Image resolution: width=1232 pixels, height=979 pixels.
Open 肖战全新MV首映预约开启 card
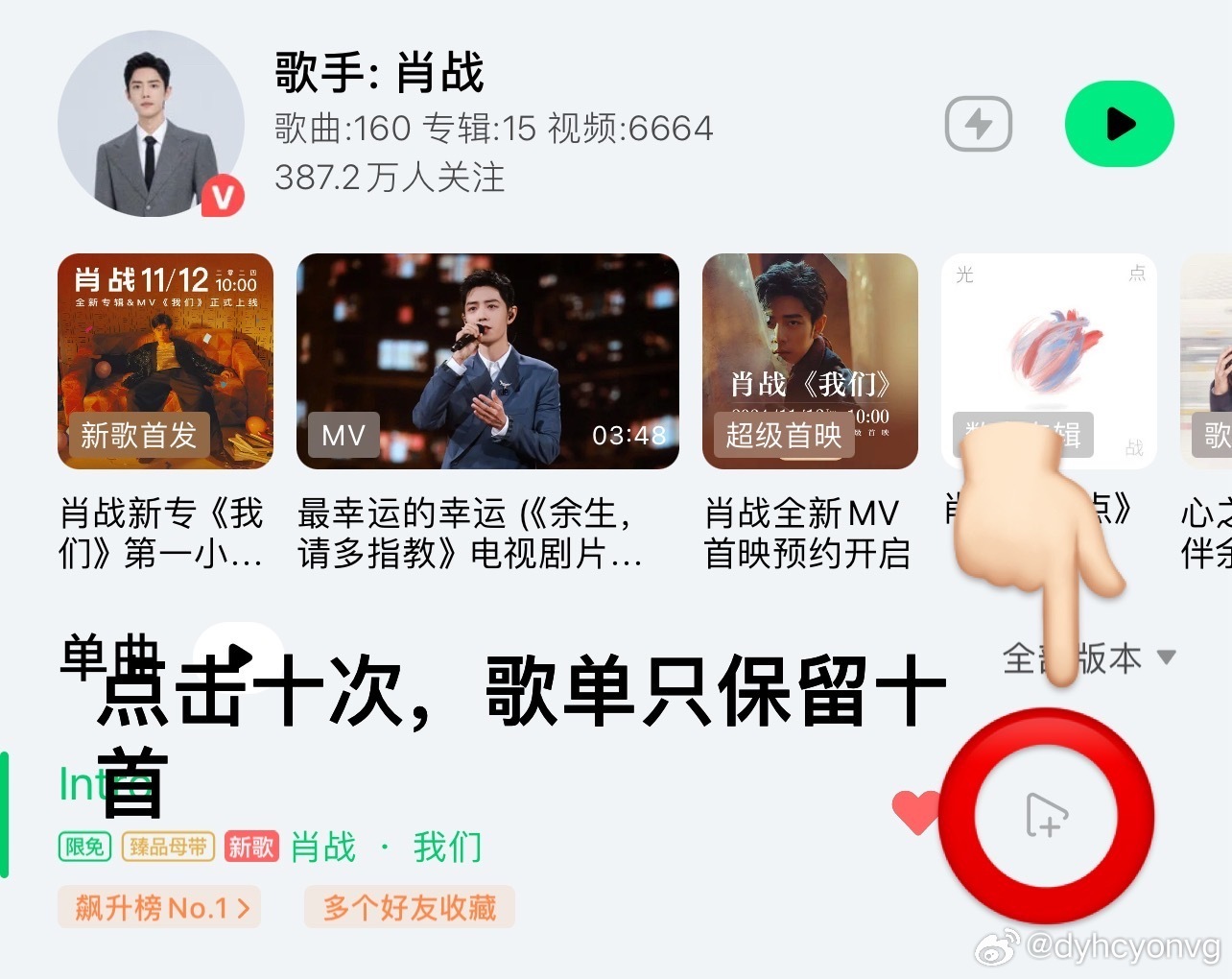[809, 361]
